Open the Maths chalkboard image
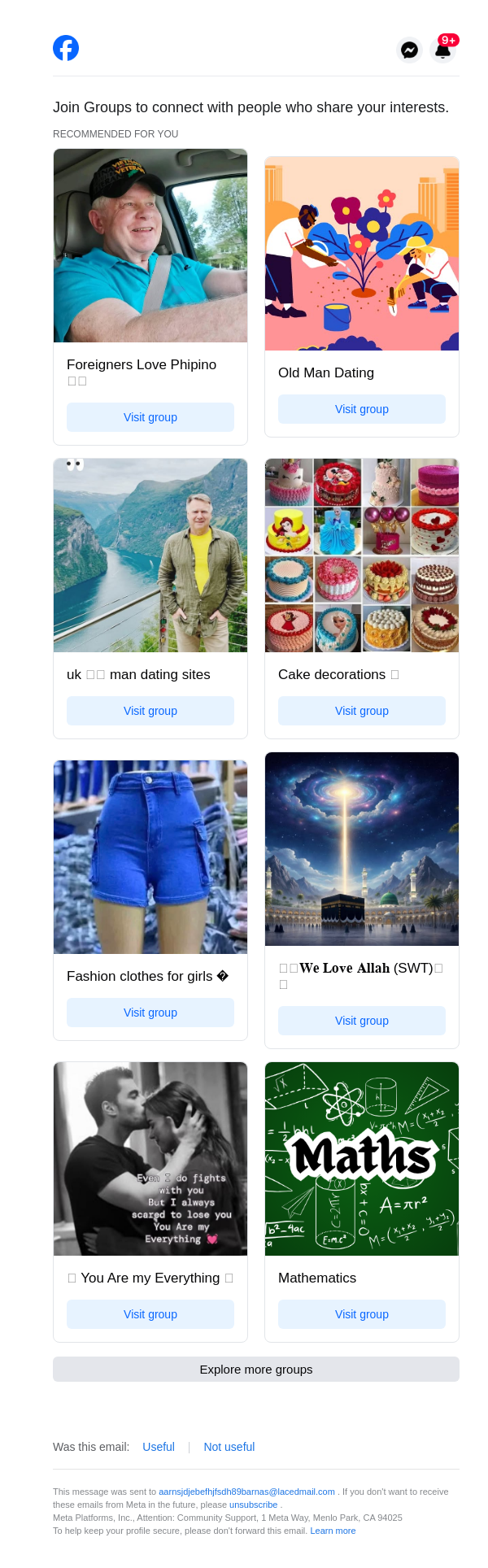This screenshot has height=1568, width=488. pos(362,1159)
